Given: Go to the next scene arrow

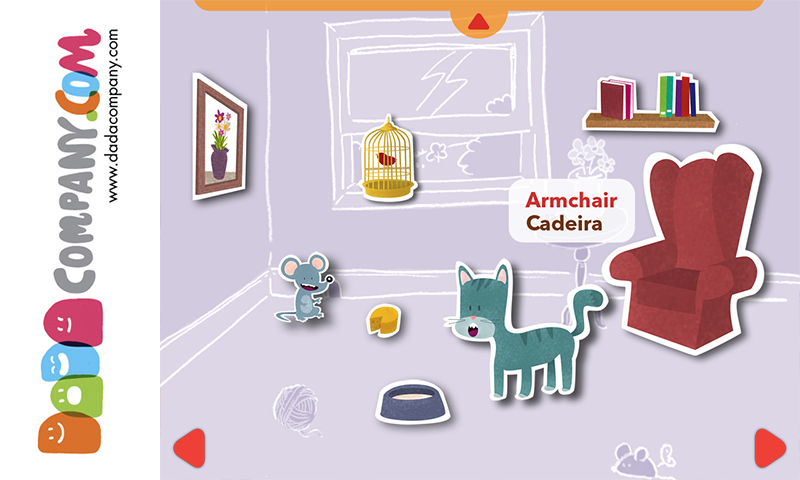Looking at the screenshot, I should tap(769, 448).
